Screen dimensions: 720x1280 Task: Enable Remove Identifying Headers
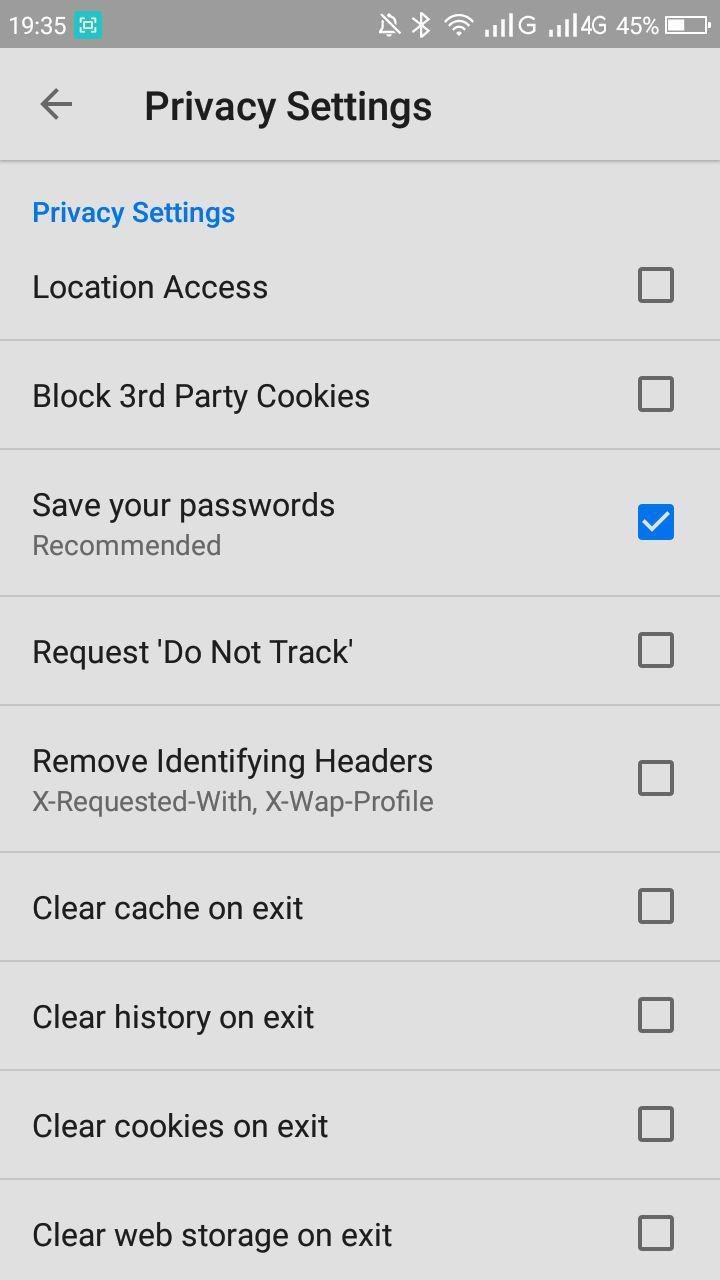pos(656,778)
